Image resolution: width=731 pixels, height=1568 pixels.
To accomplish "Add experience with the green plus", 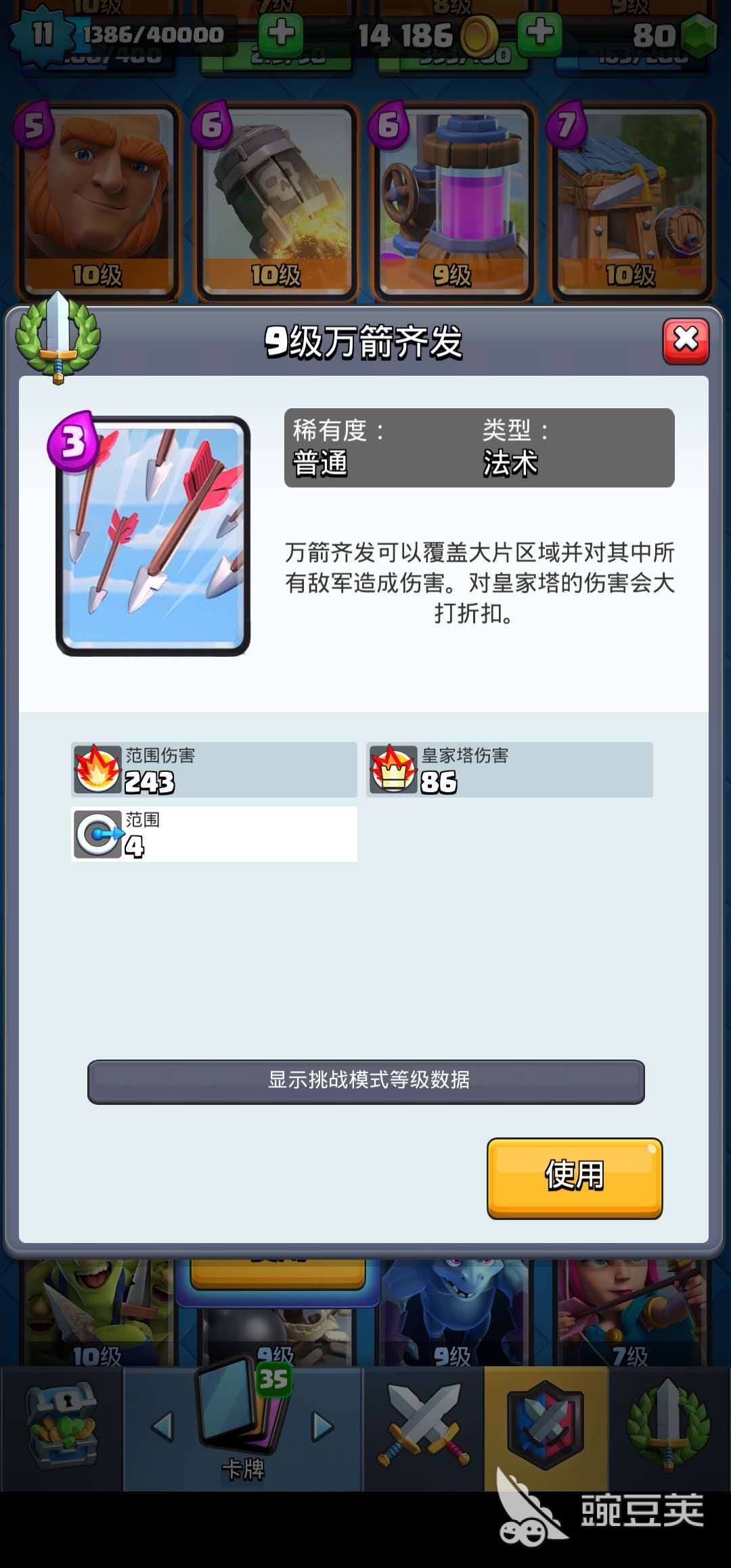I will tap(281, 33).
